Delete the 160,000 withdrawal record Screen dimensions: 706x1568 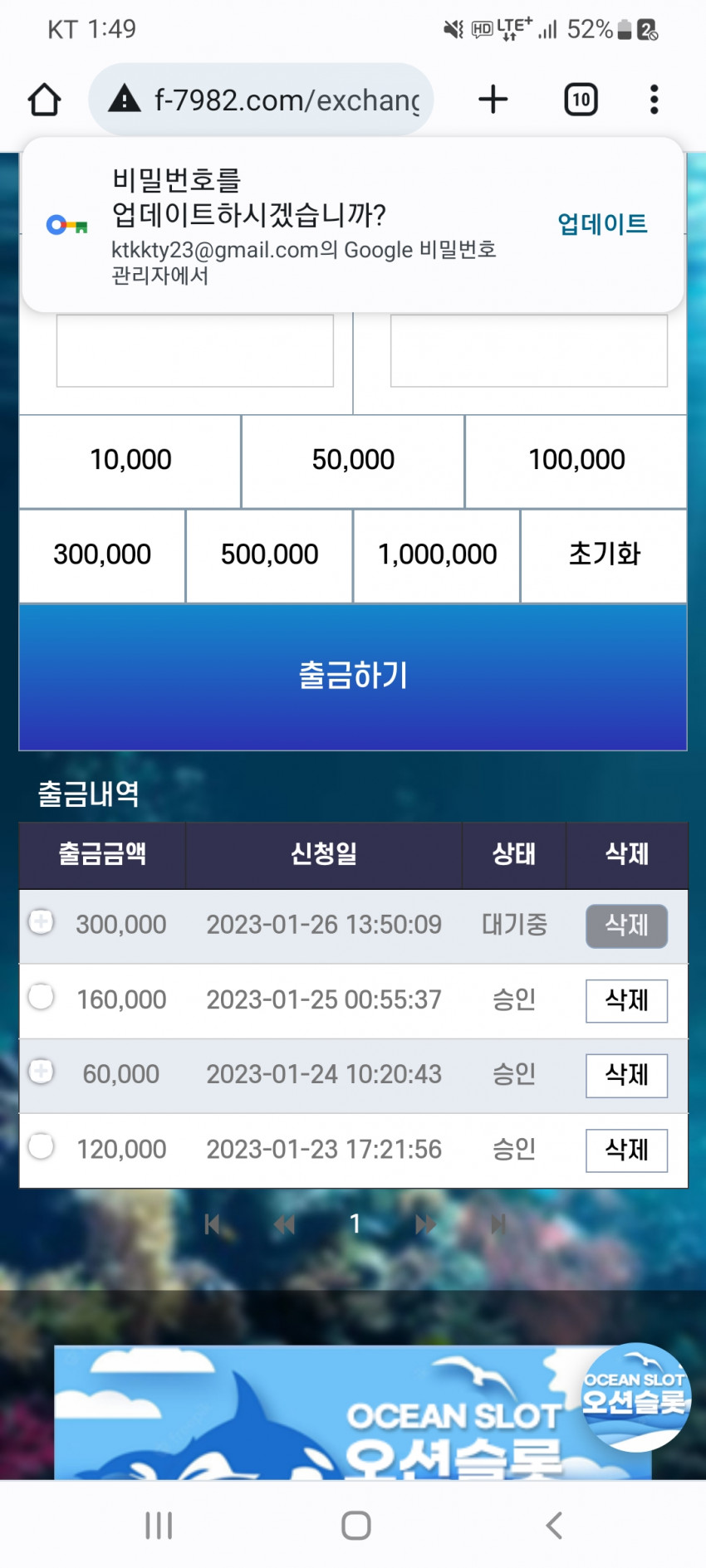[626, 1000]
